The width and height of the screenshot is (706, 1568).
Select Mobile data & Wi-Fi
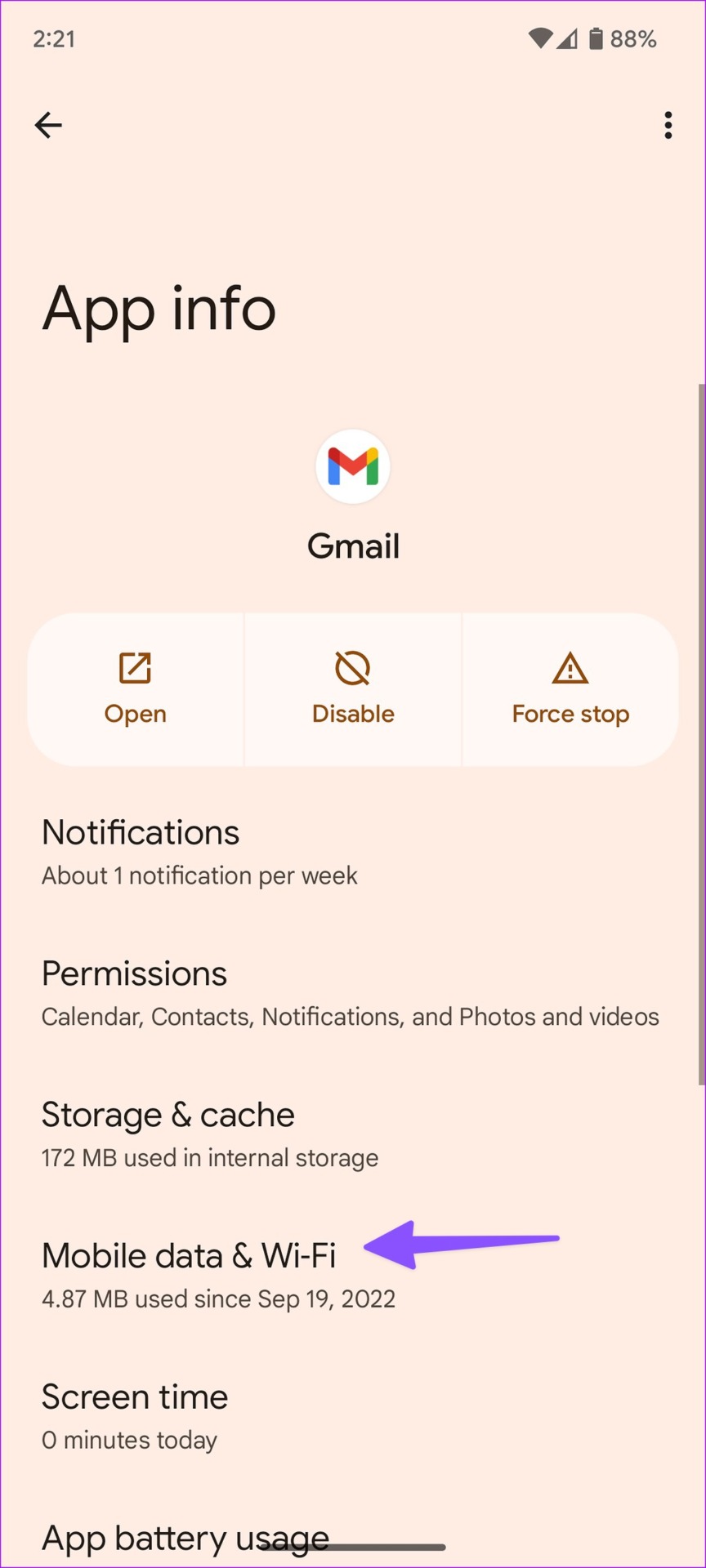(x=353, y=1276)
